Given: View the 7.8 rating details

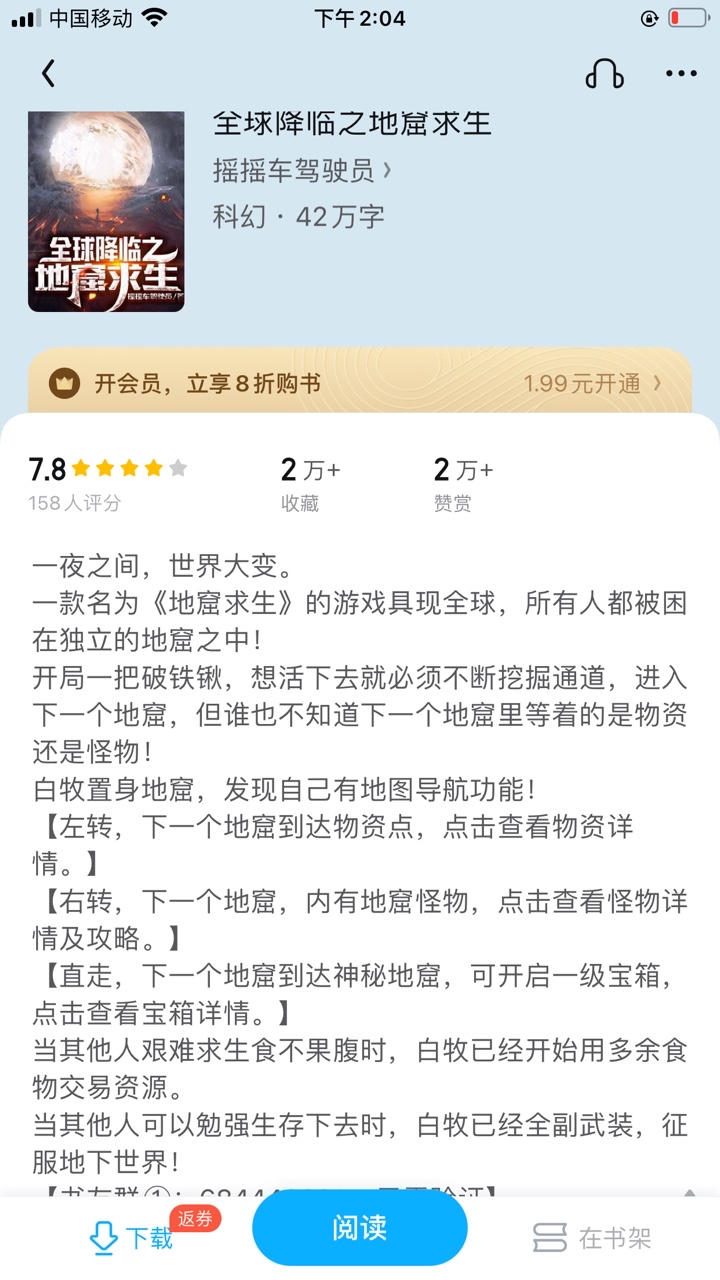Looking at the screenshot, I should pos(107,480).
